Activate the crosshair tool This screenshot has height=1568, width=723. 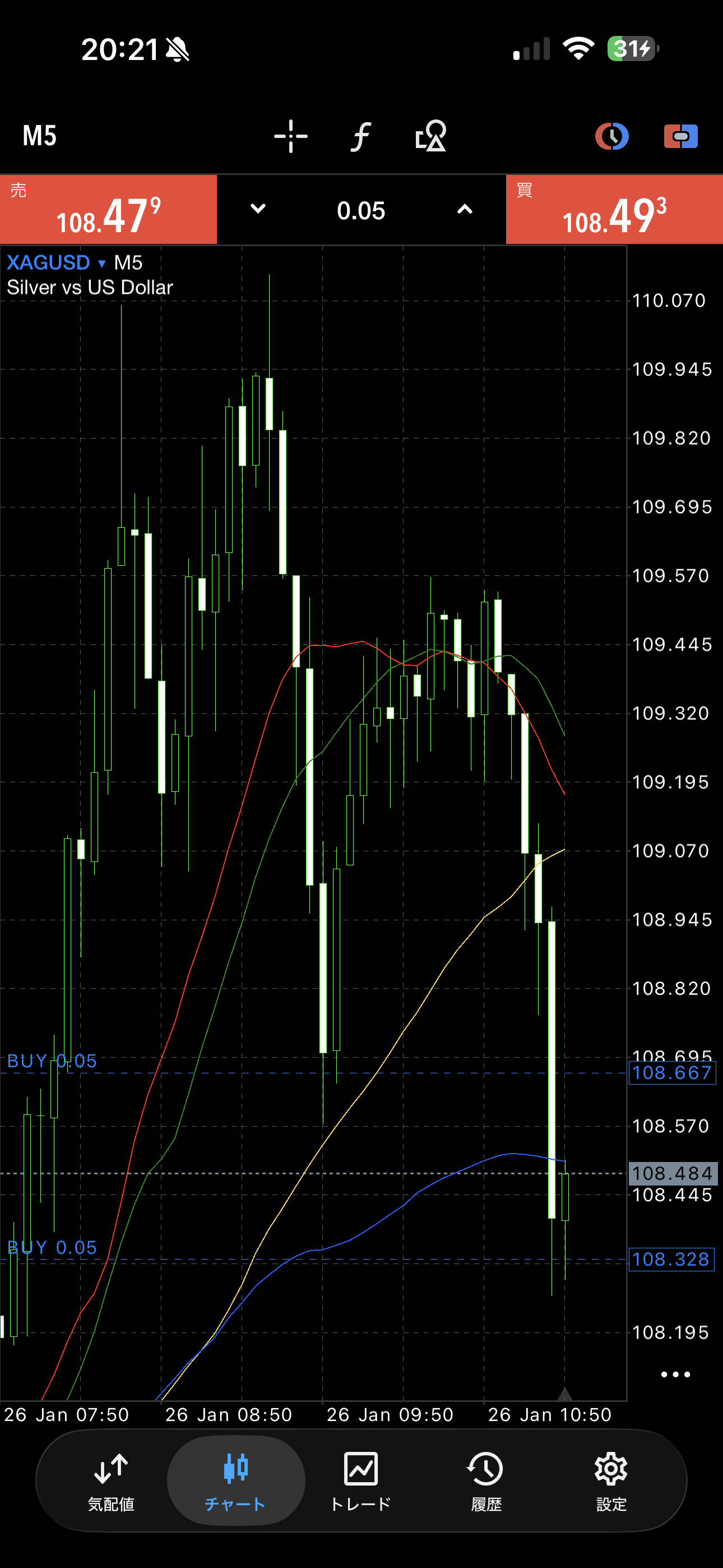click(290, 136)
